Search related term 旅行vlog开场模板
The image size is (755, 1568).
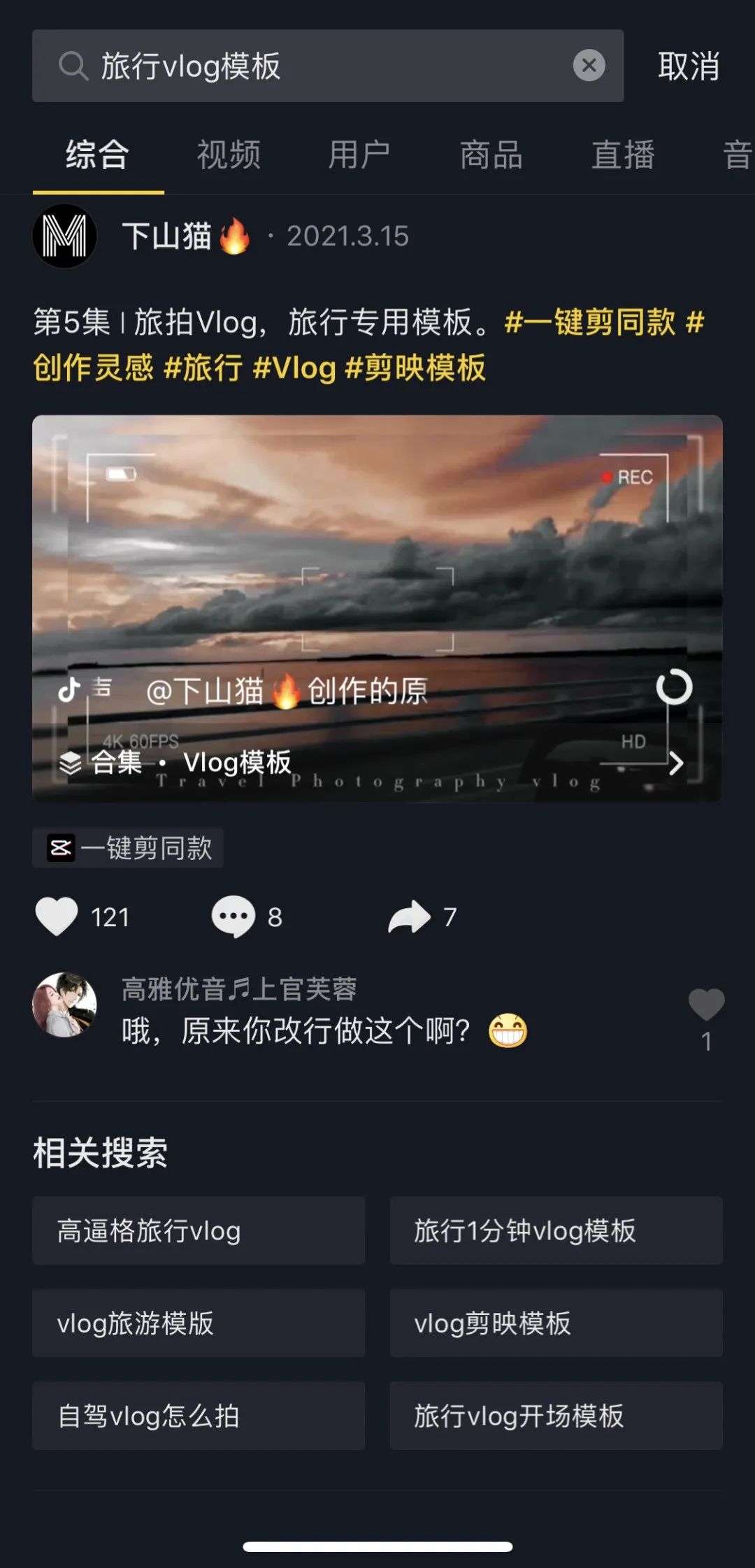point(556,1416)
